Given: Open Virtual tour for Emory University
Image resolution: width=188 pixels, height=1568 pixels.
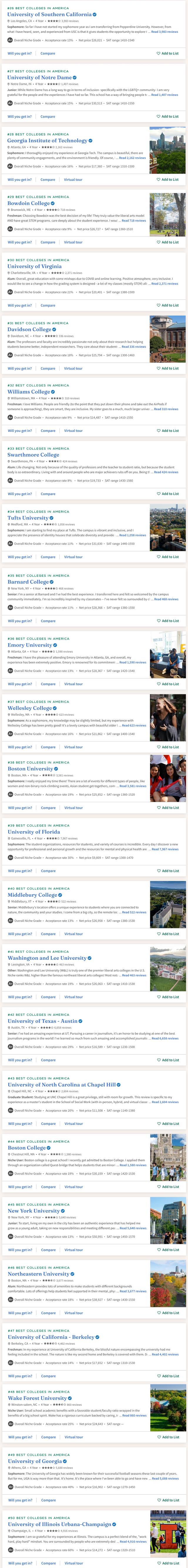Looking at the screenshot, I should pyautogui.click(x=73, y=684).
